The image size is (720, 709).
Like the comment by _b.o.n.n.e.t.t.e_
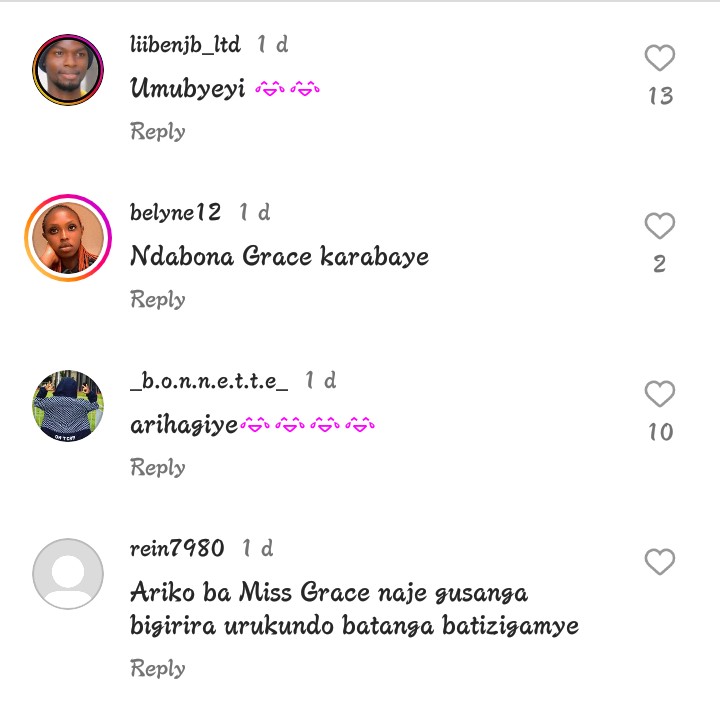pos(659,395)
